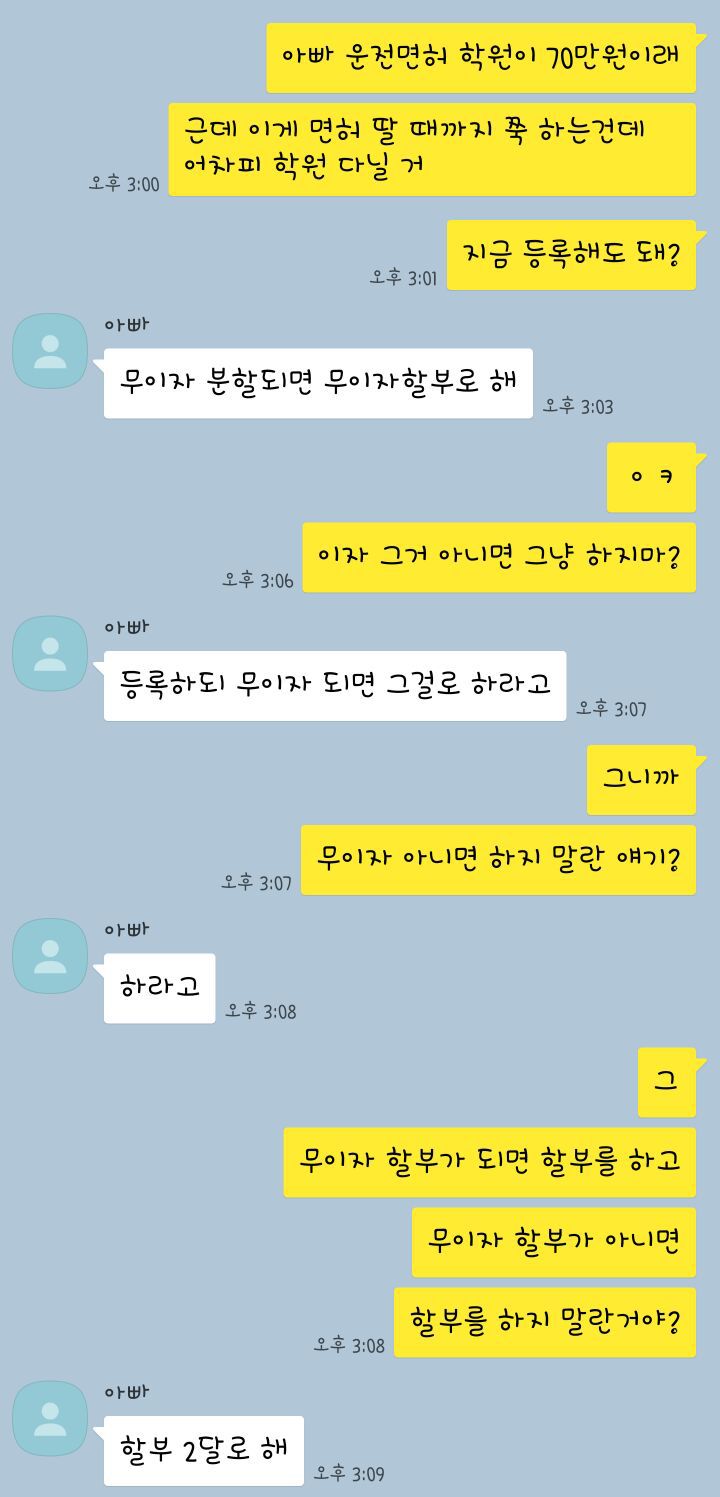Viewport: 720px width, 1497px height.
Task: Click the sender name 아빠 above '하라고'
Action: pyautogui.click(x=117, y=928)
